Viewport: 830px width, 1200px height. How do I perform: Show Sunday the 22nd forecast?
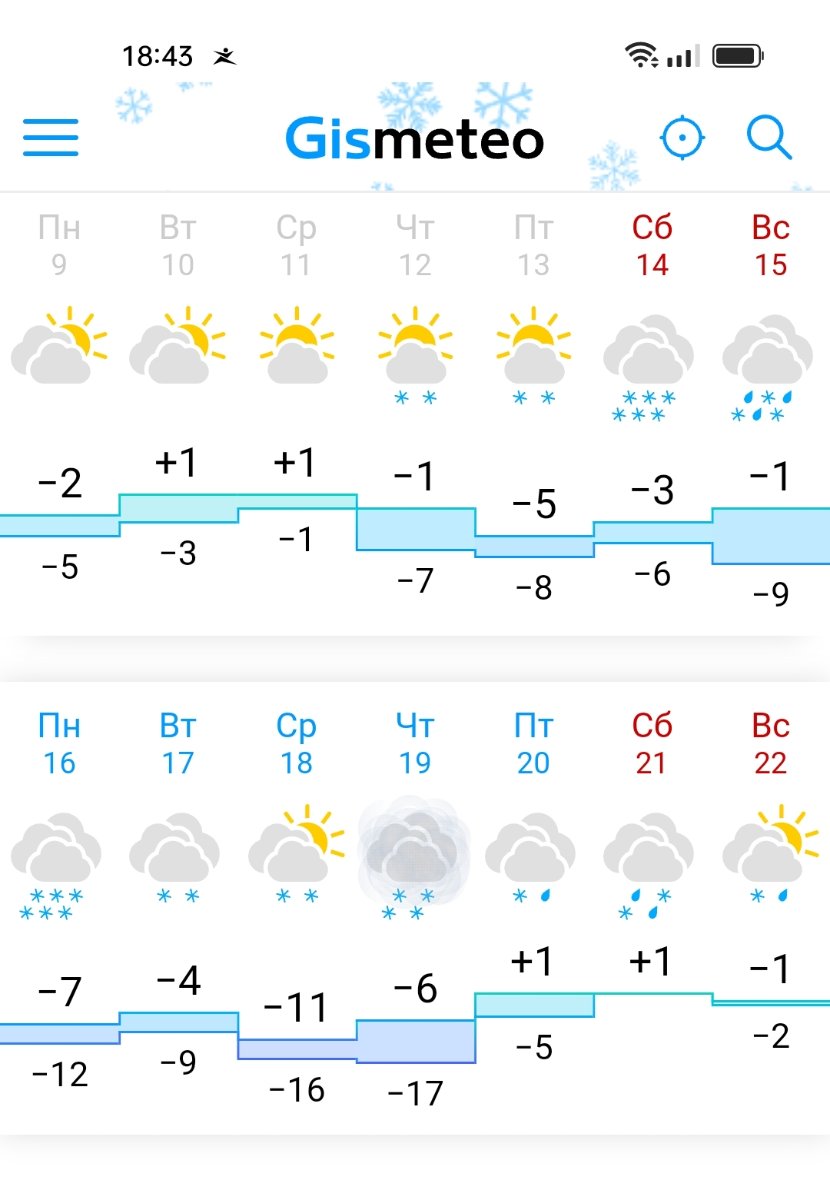(770, 743)
